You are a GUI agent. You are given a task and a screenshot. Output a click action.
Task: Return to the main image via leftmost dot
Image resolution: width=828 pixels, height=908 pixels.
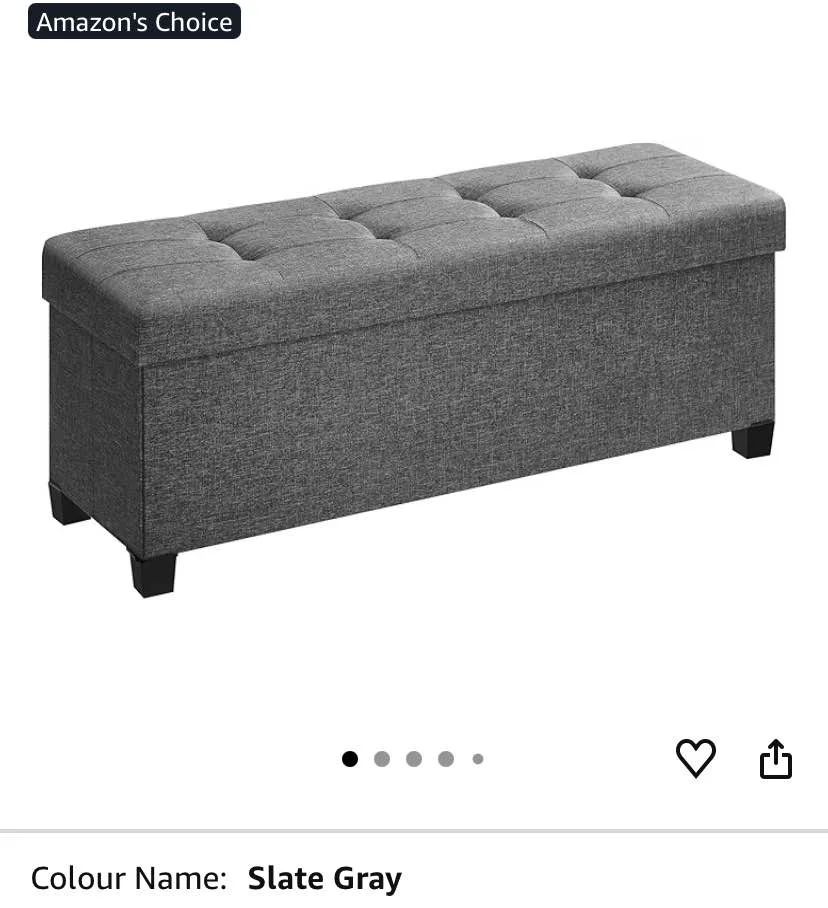click(x=350, y=758)
